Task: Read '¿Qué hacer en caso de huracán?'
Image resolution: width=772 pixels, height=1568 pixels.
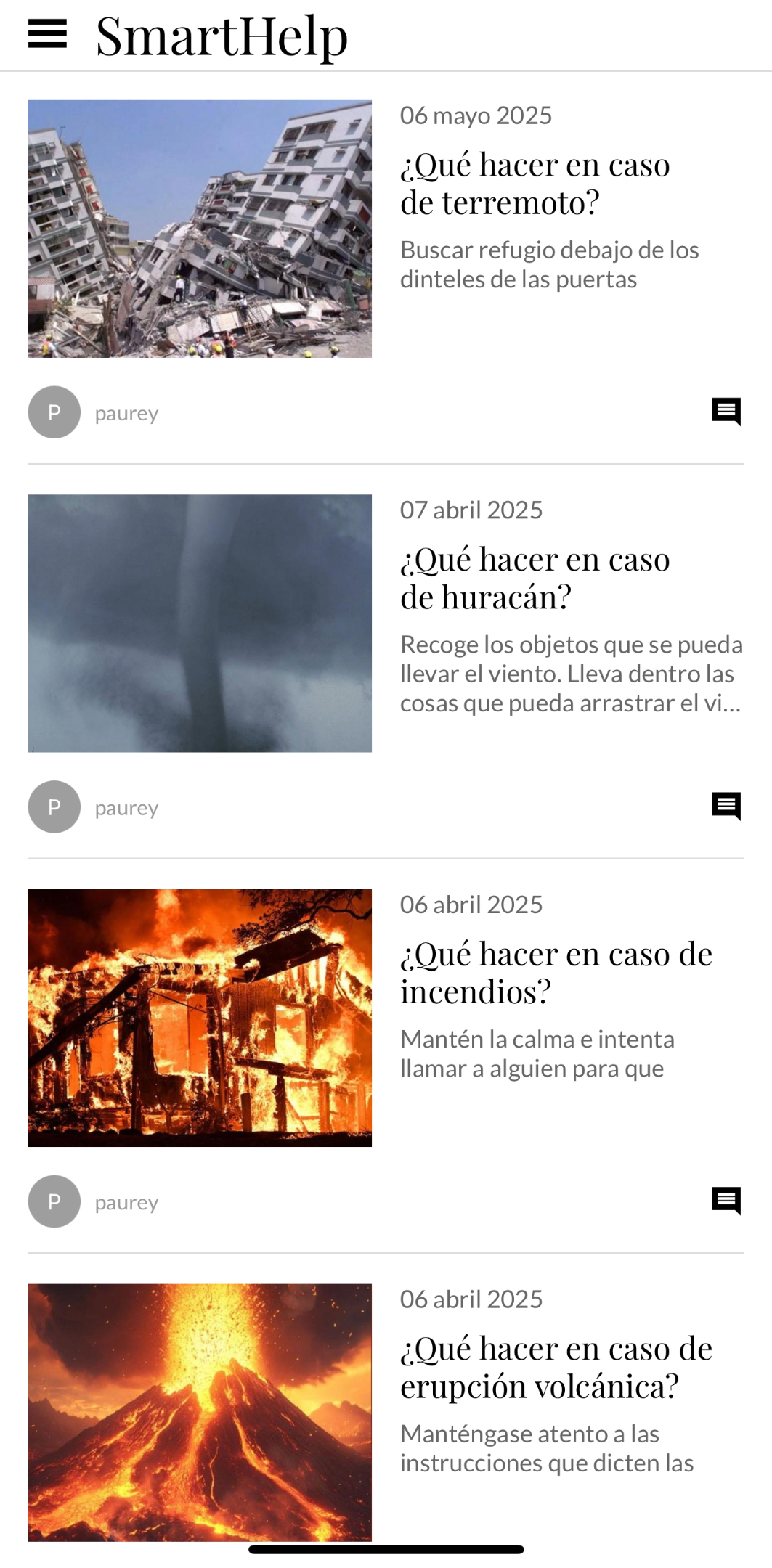Action: 535,578
